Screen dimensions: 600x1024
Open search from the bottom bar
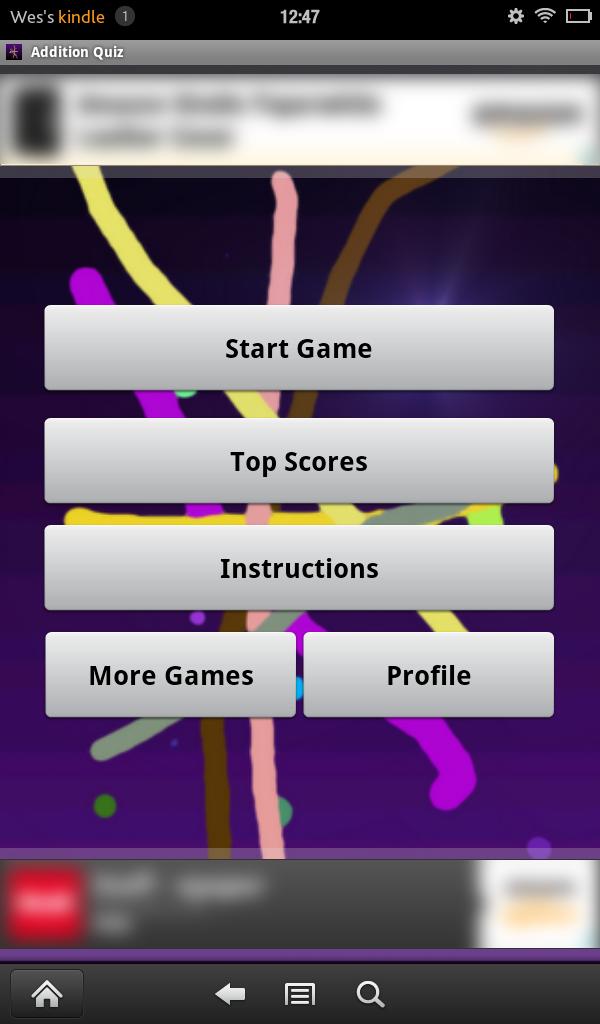(x=370, y=994)
